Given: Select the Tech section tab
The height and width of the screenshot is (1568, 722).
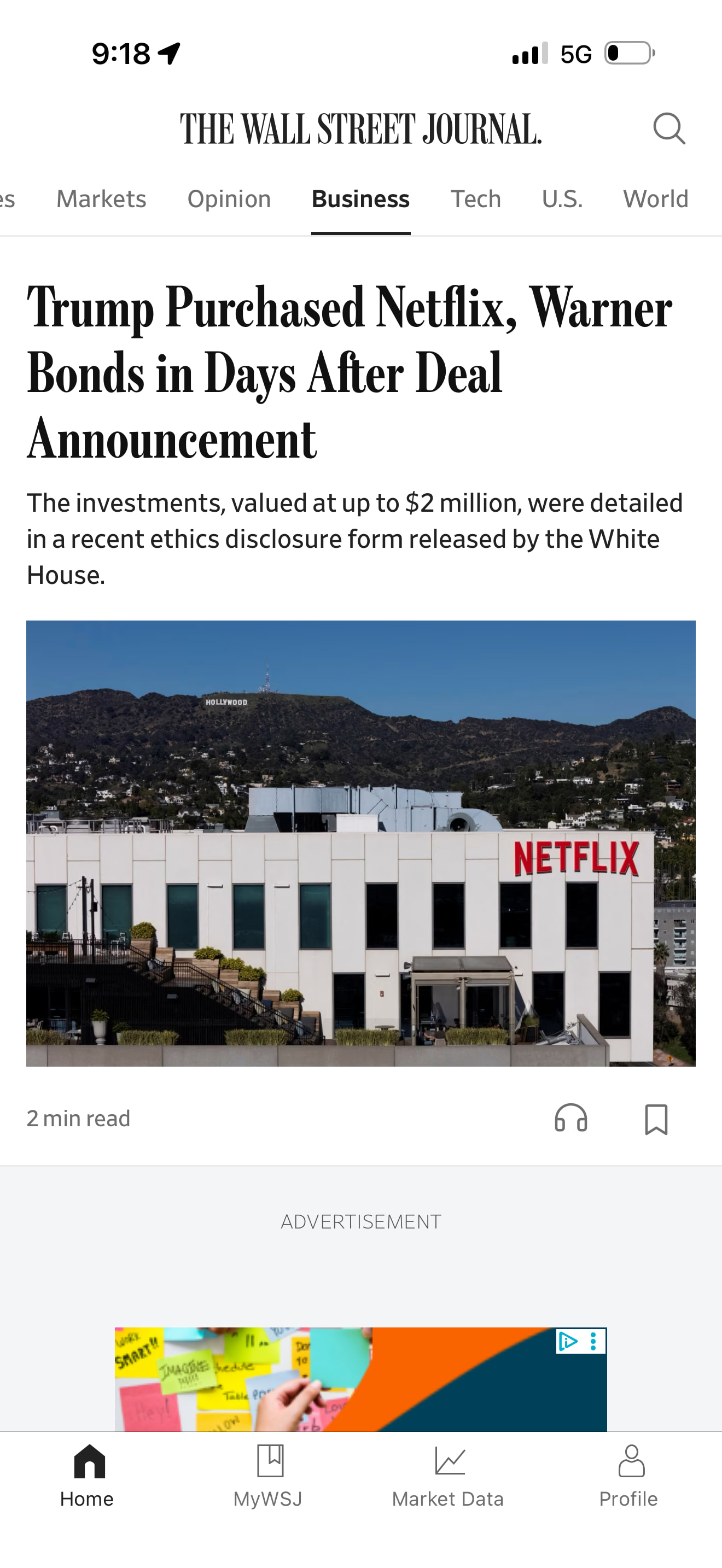Looking at the screenshot, I should click(x=475, y=199).
